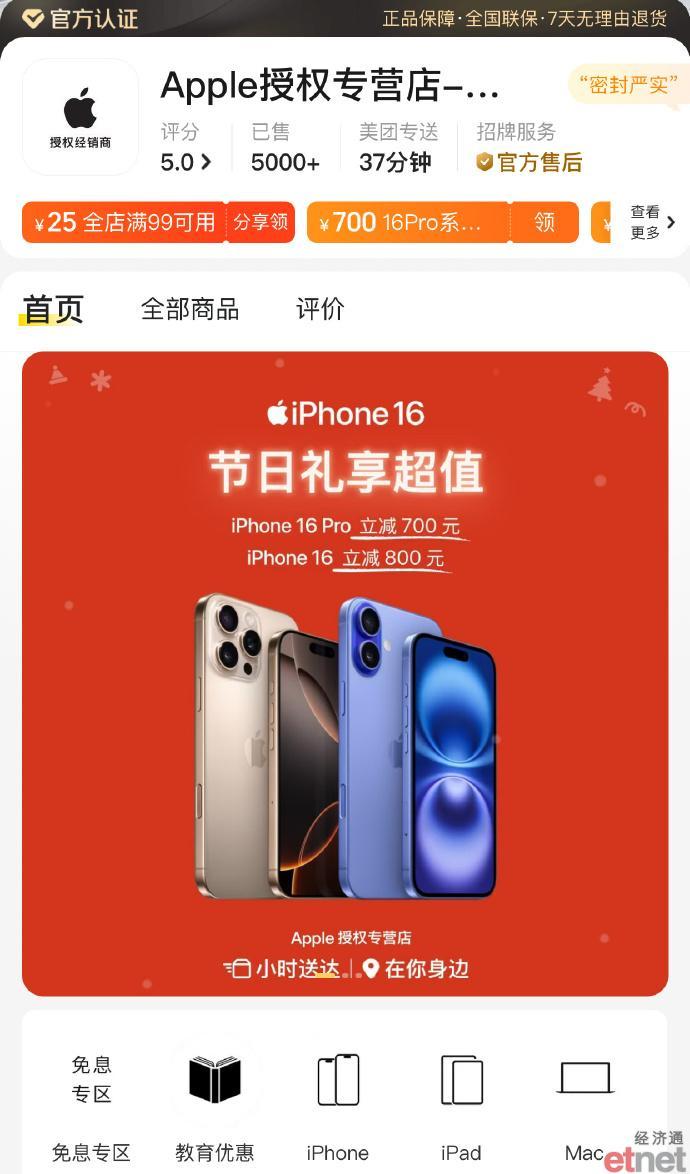The width and height of the screenshot is (690, 1174).
Task: Open the 教育优惠 category
Action: [215, 1107]
